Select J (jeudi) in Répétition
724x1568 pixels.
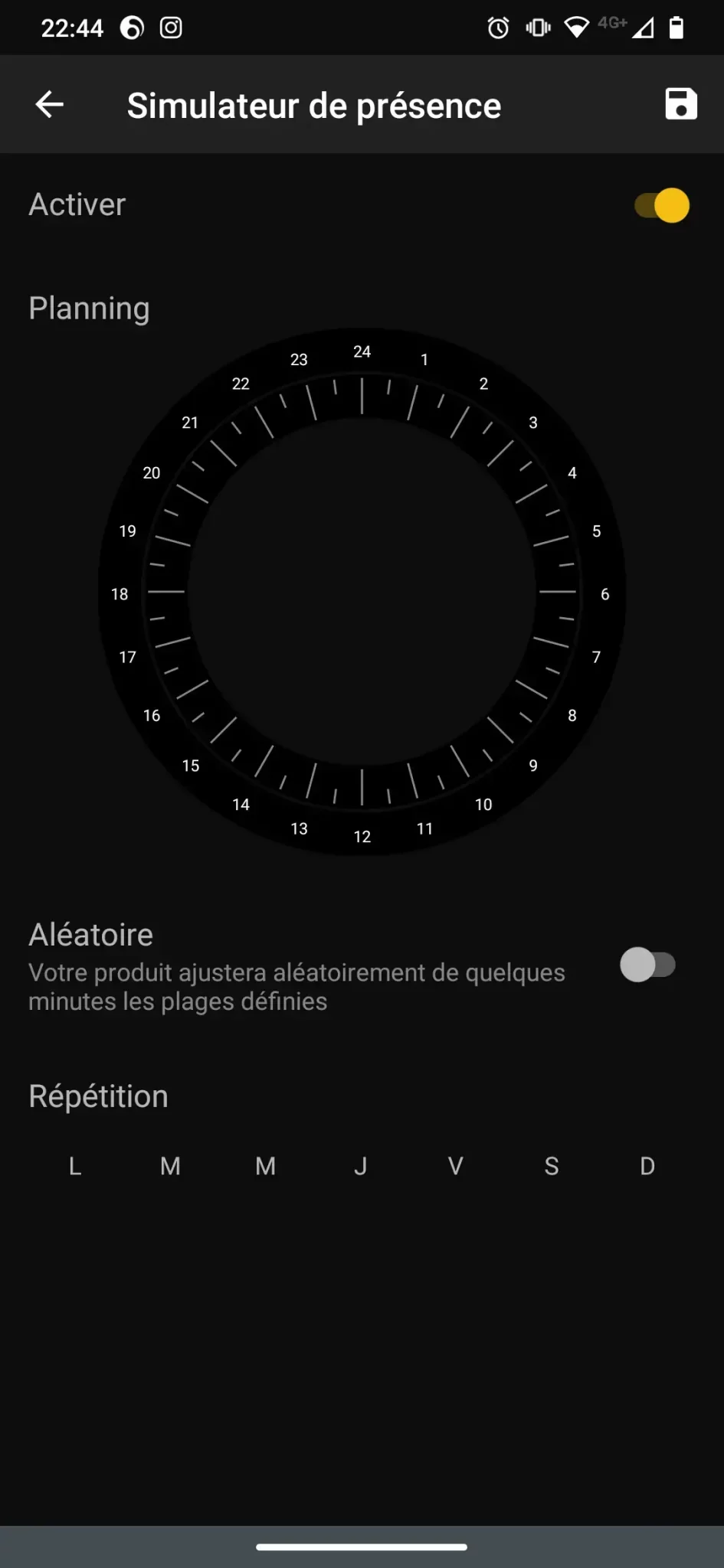[x=360, y=1166]
